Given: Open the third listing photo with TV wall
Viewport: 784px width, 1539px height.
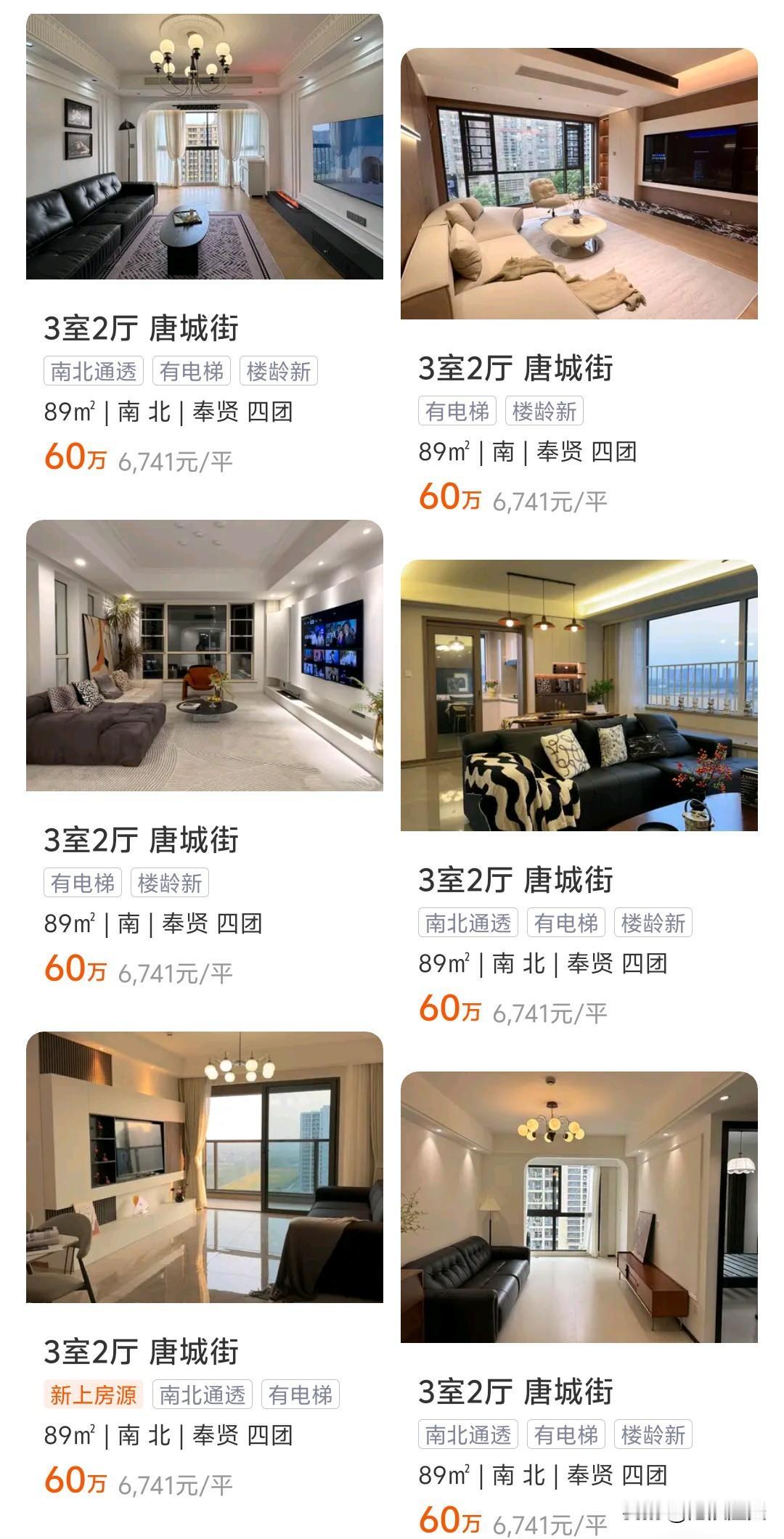Looking at the screenshot, I should pyautogui.click(x=204, y=657).
